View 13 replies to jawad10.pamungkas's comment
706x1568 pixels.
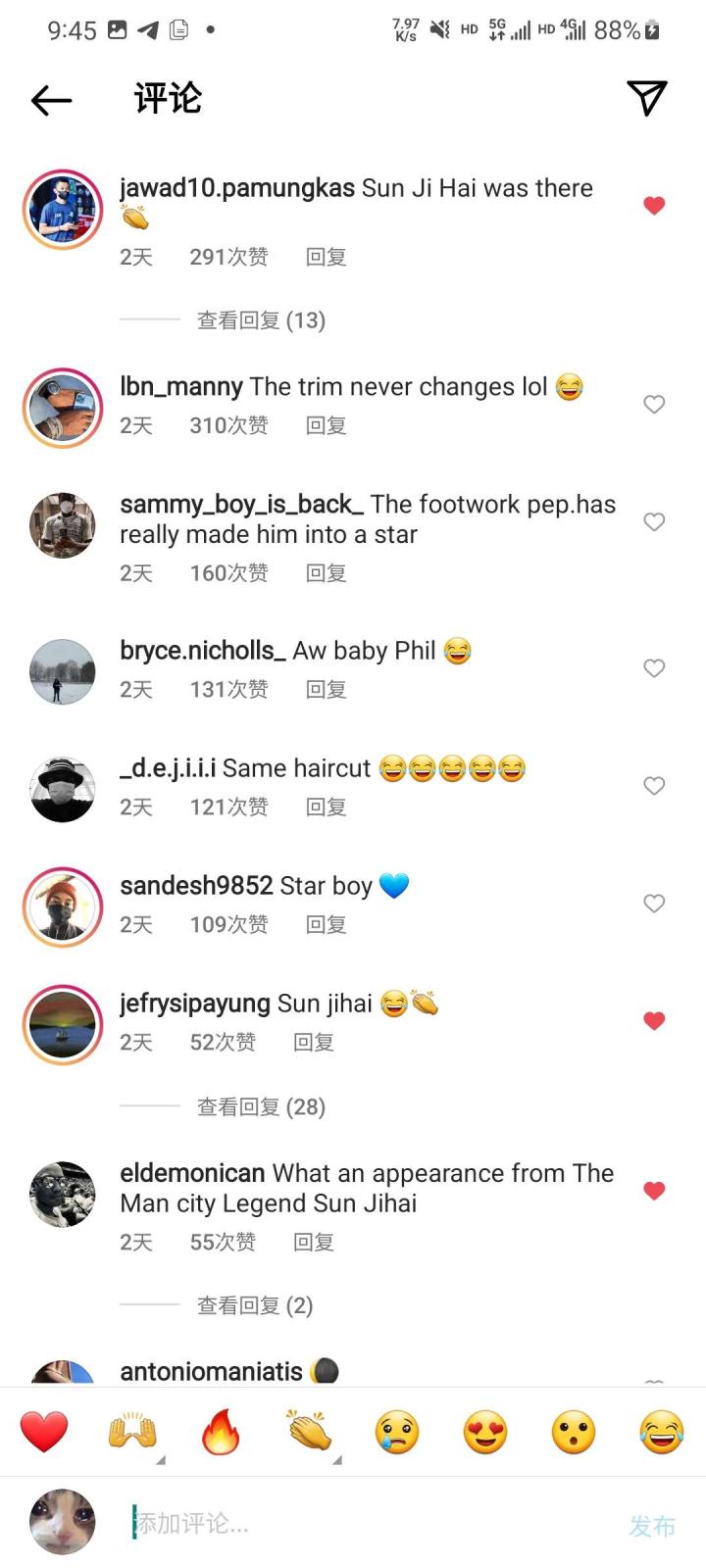pyautogui.click(x=261, y=320)
